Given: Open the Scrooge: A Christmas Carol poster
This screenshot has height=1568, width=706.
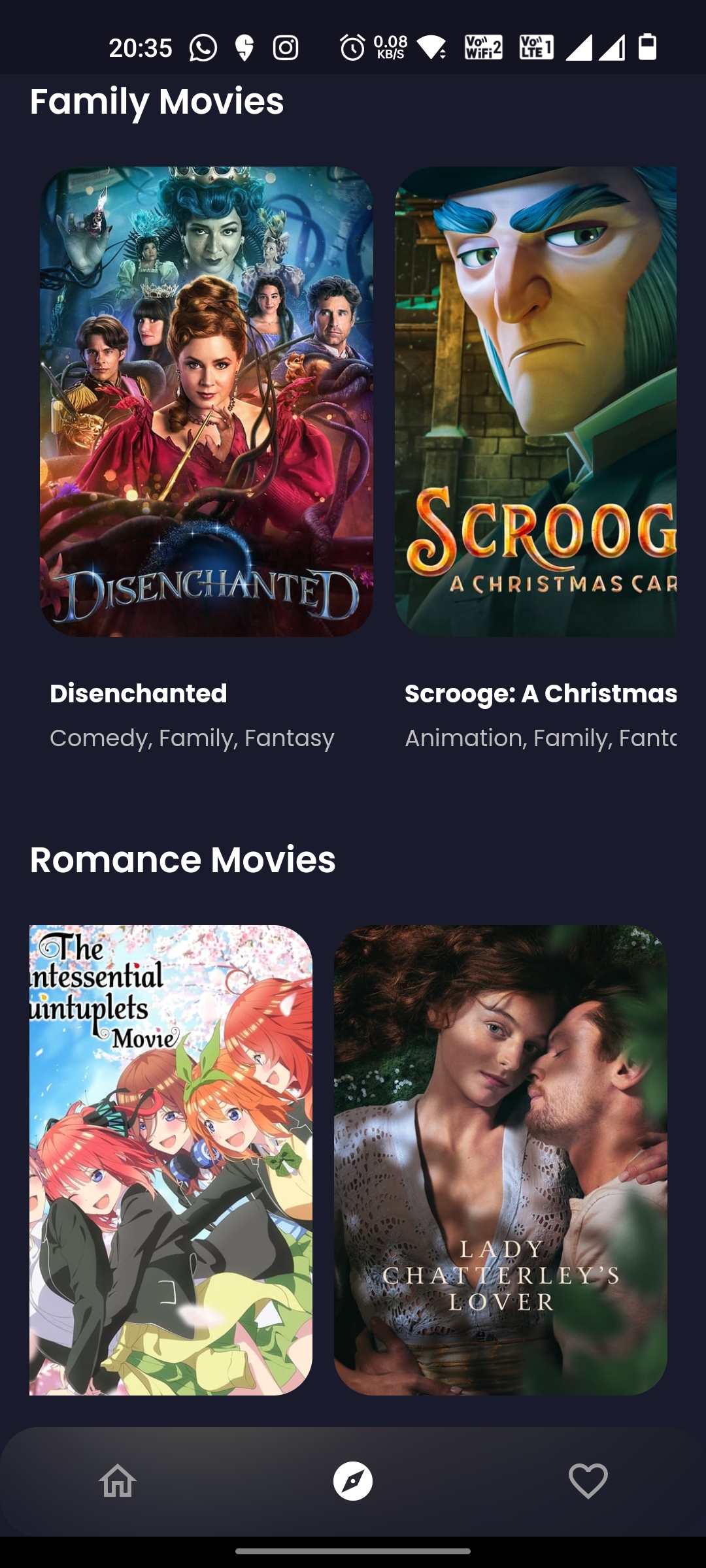Looking at the screenshot, I should (x=536, y=402).
